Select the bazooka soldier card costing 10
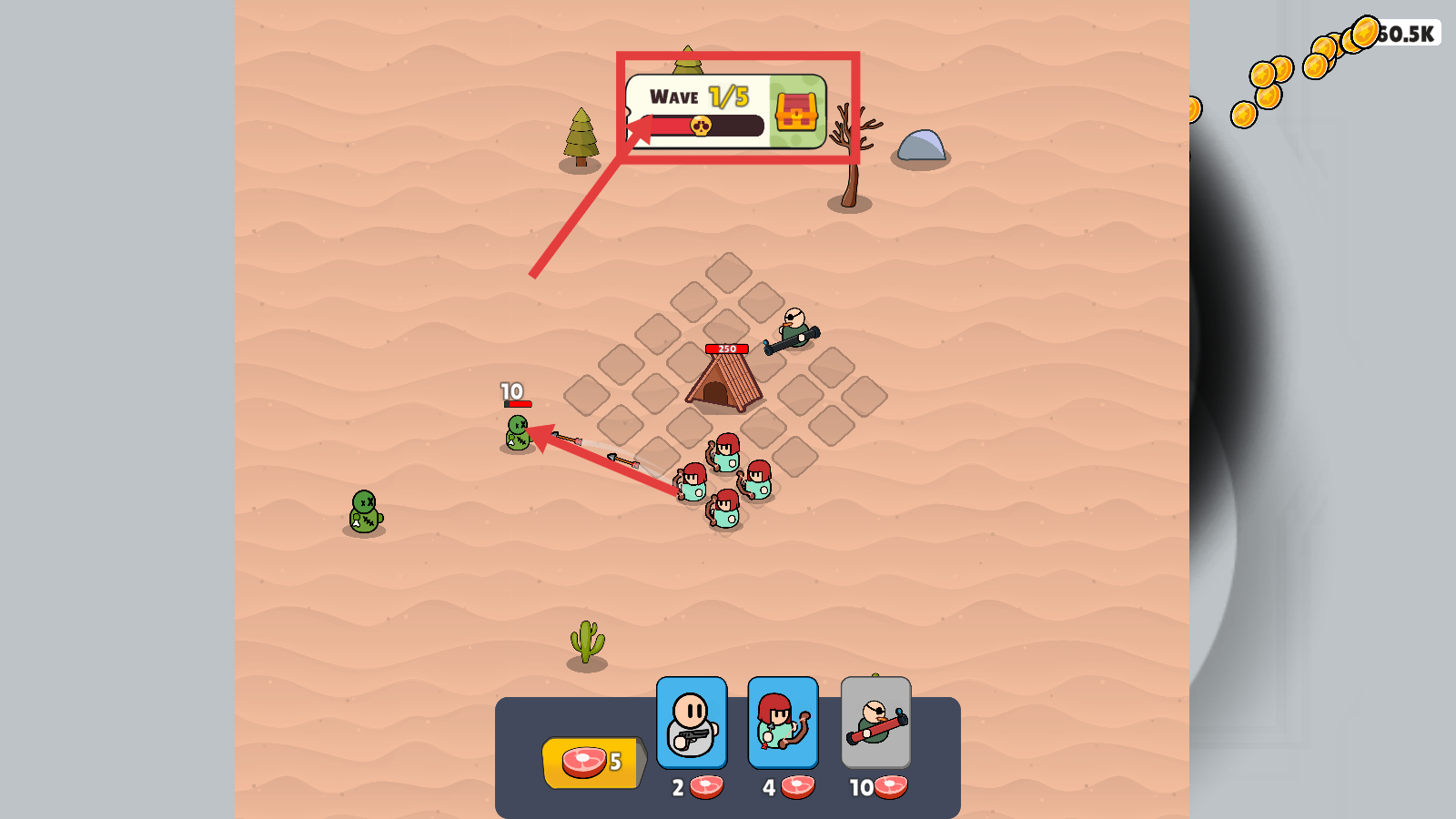Image resolution: width=1456 pixels, height=819 pixels. (x=875, y=723)
